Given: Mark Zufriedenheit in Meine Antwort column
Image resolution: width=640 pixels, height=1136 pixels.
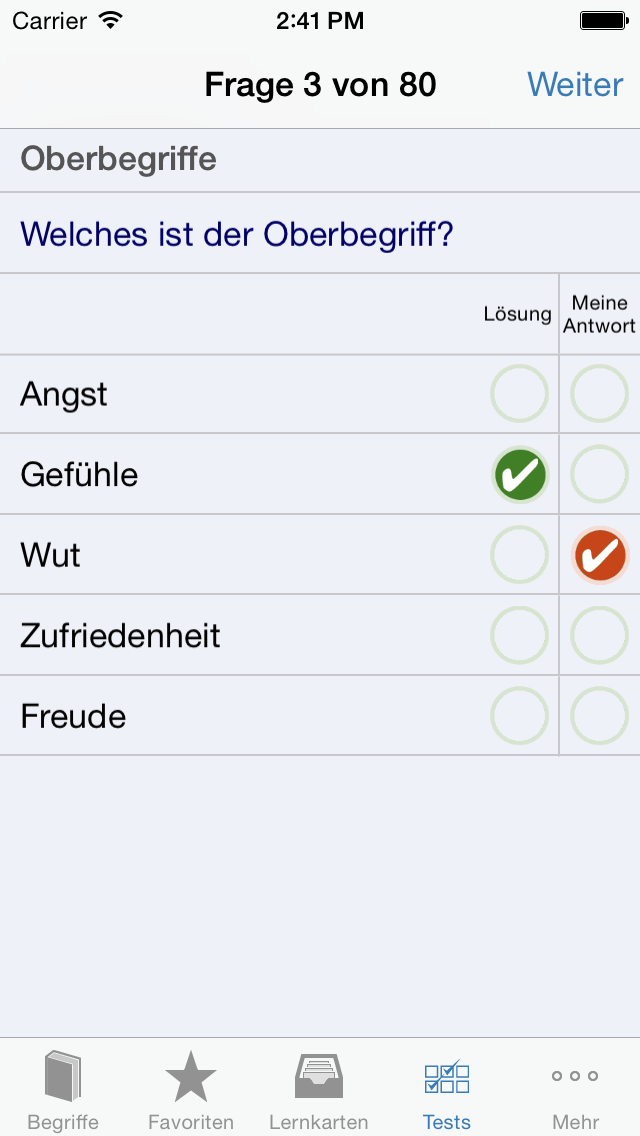Looking at the screenshot, I should tap(599, 635).
